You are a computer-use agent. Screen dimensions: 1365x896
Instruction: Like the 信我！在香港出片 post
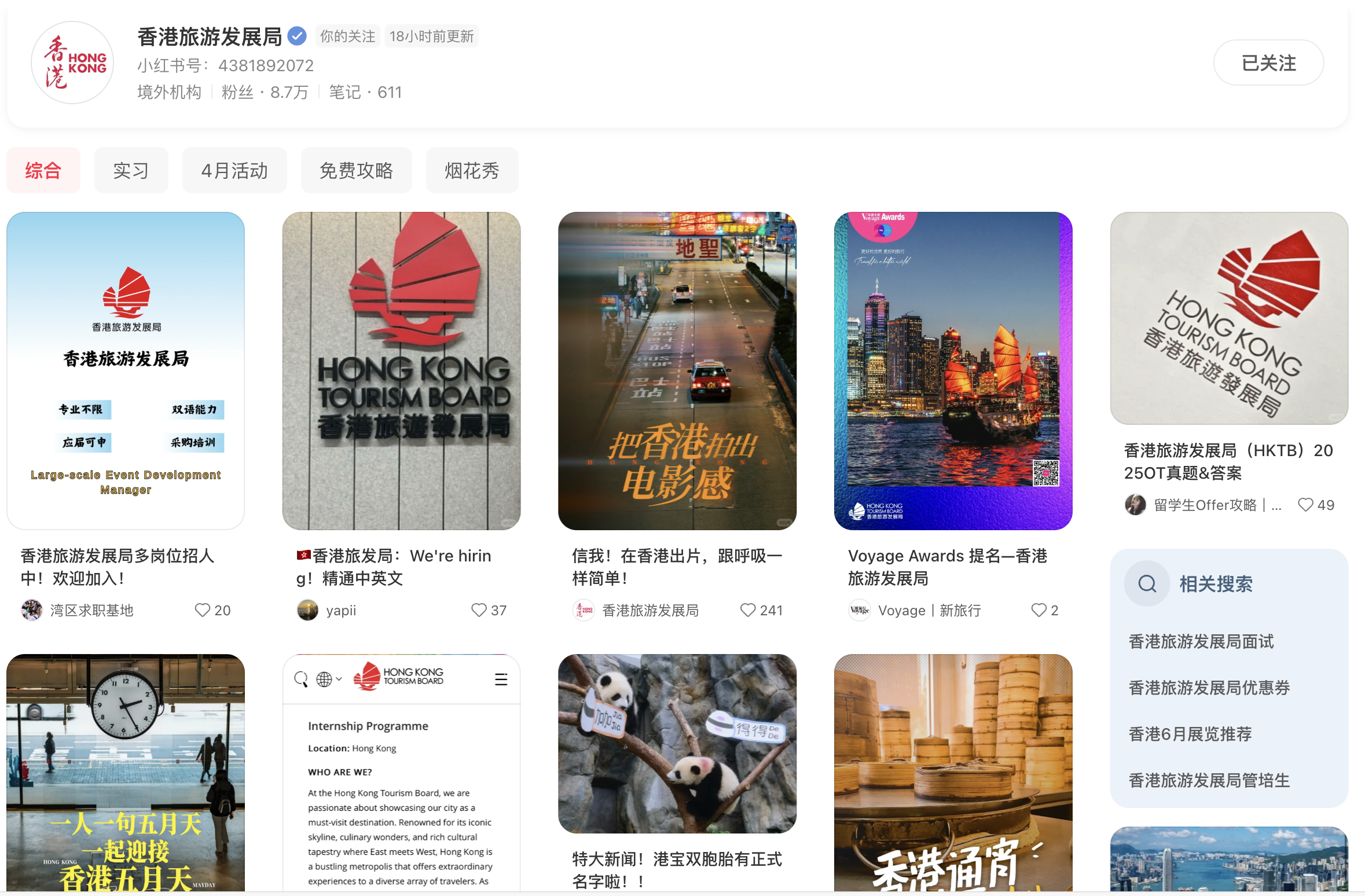click(x=748, y=610)
